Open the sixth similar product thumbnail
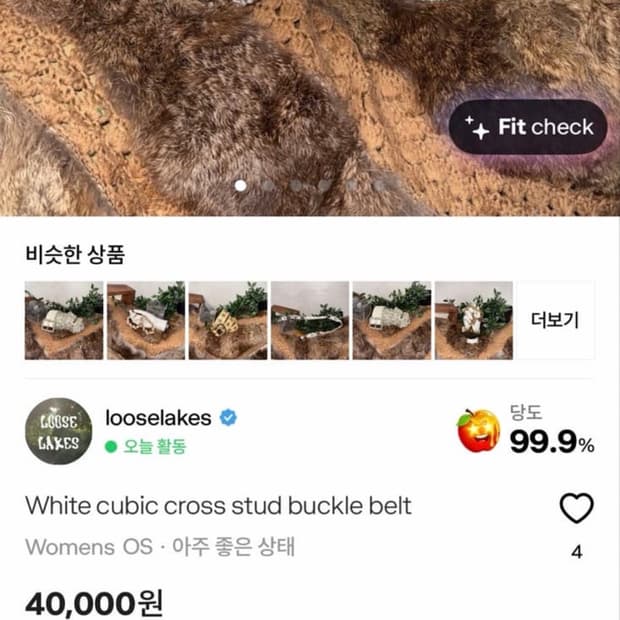 point(474,320)
